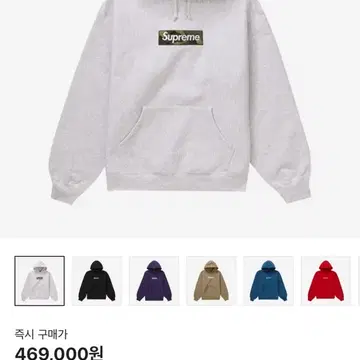
Task: Switch to the blue hoodie thumbnail
Action: tap(269, 281)
